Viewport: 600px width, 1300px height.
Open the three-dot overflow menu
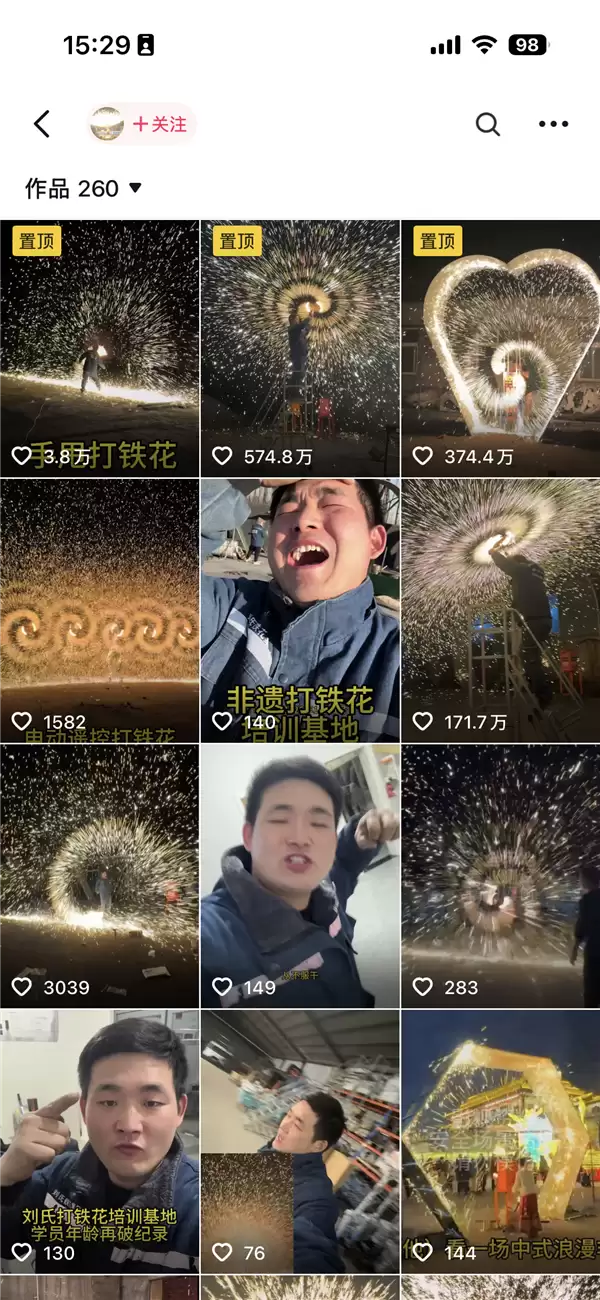(x=553, y=124)
